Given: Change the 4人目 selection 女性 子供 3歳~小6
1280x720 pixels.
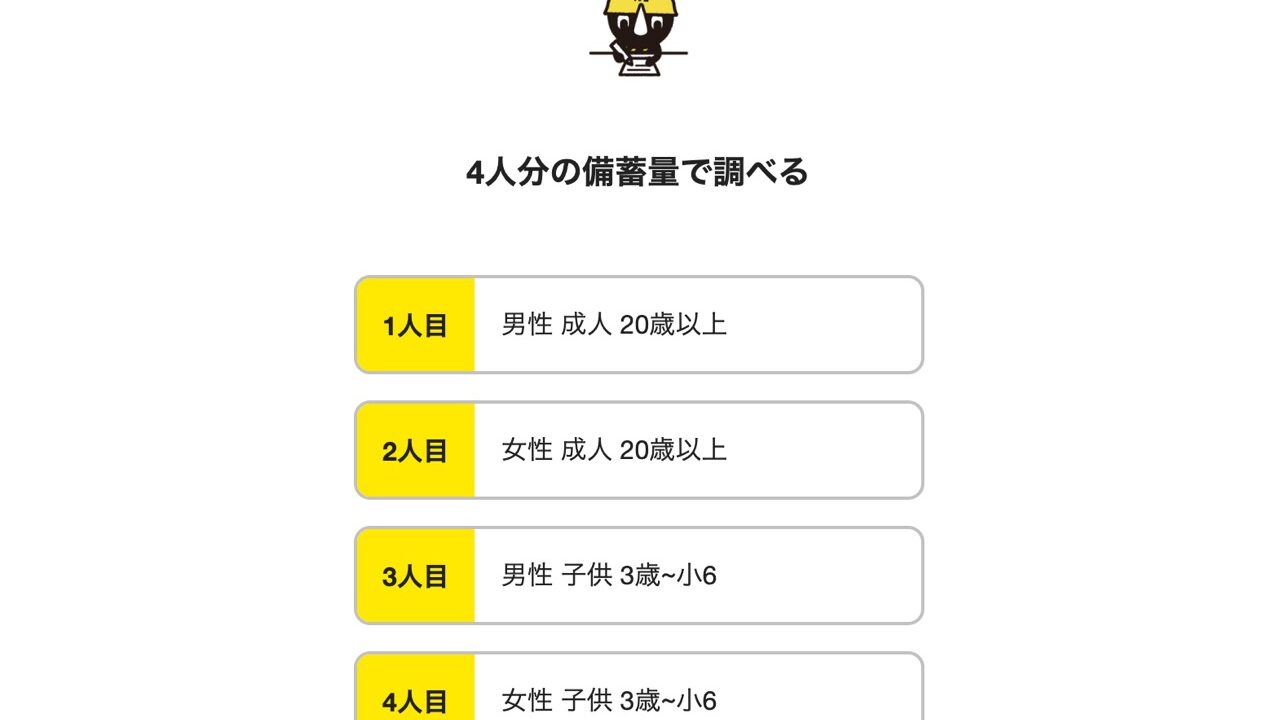Looking at the screenshot, I should point(696,698).
